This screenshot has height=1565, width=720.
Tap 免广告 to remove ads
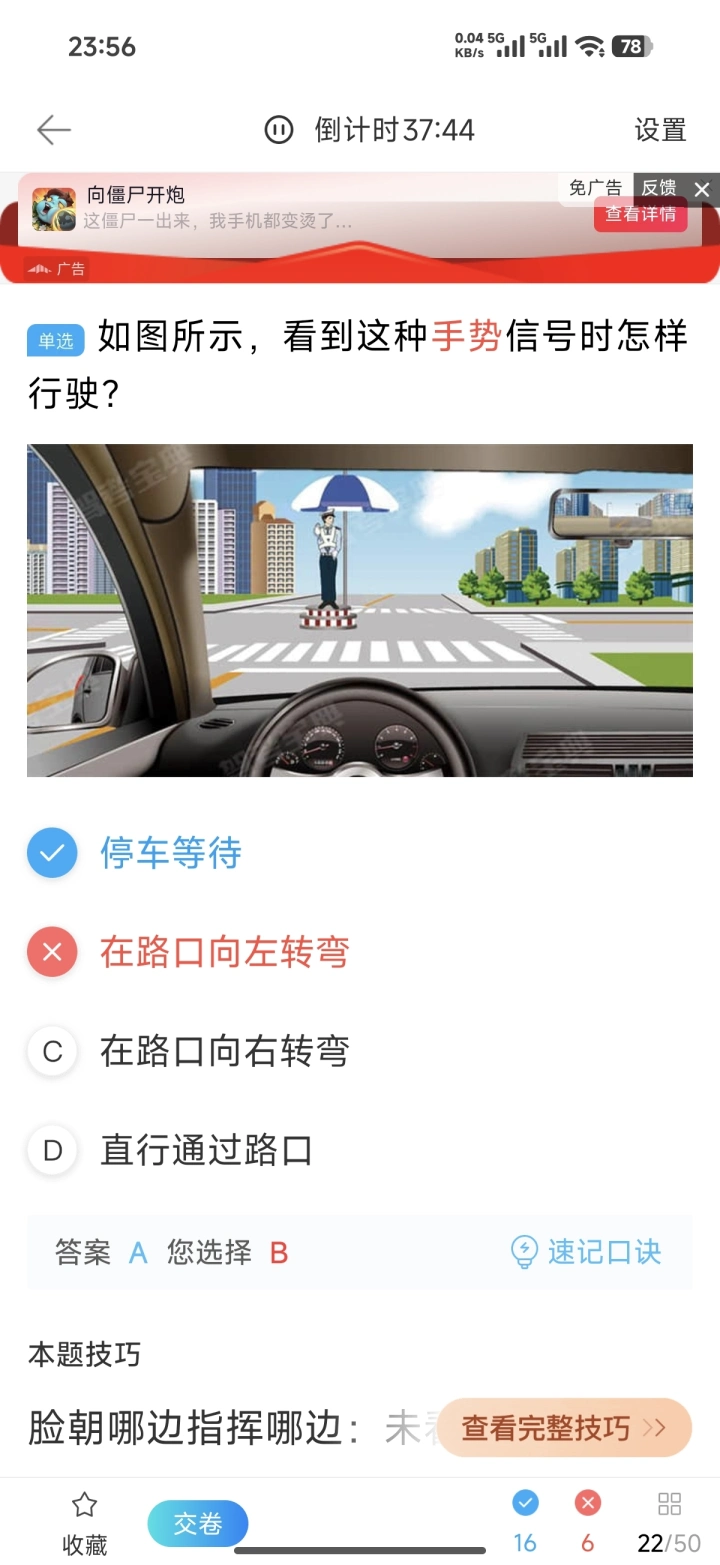pos(595,188)
